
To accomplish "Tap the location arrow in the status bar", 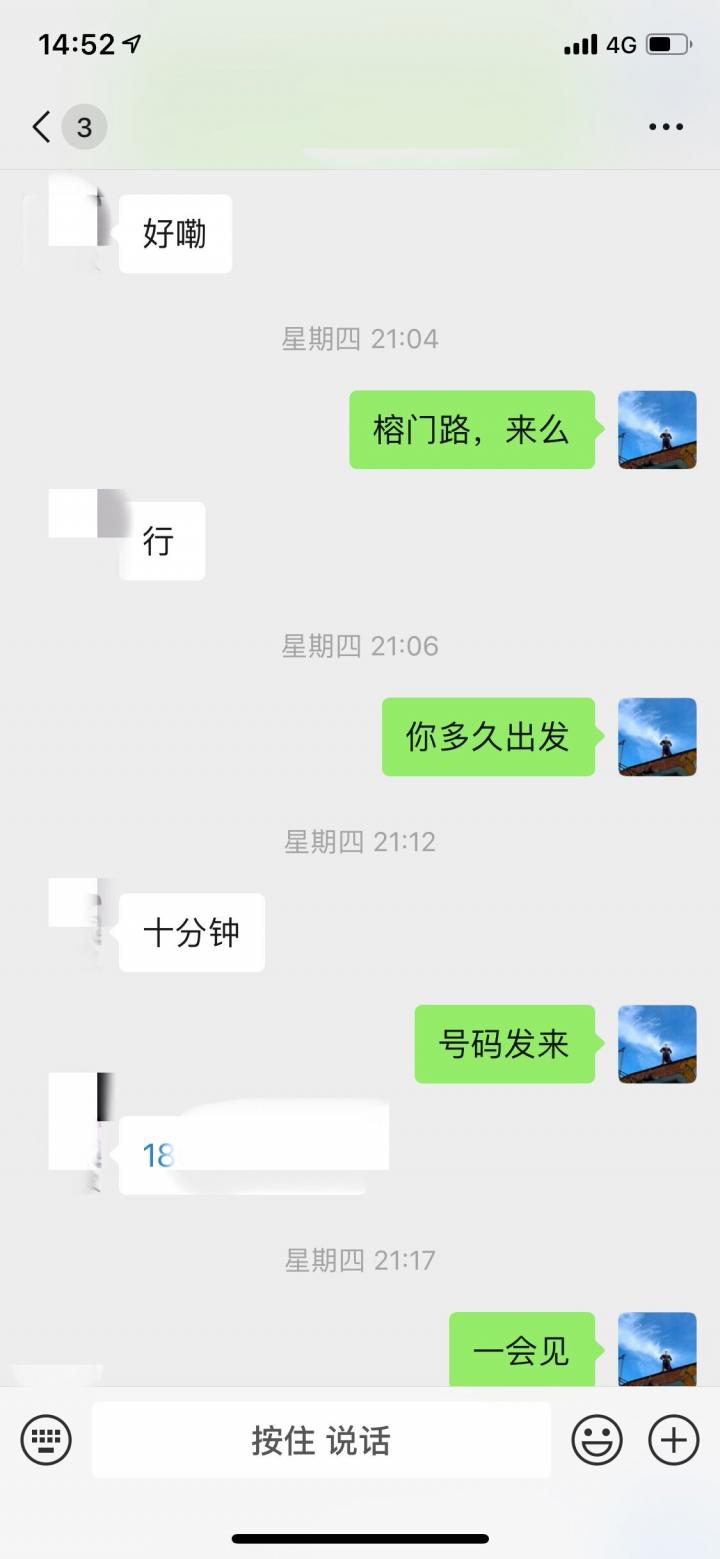I will (129, 42).
